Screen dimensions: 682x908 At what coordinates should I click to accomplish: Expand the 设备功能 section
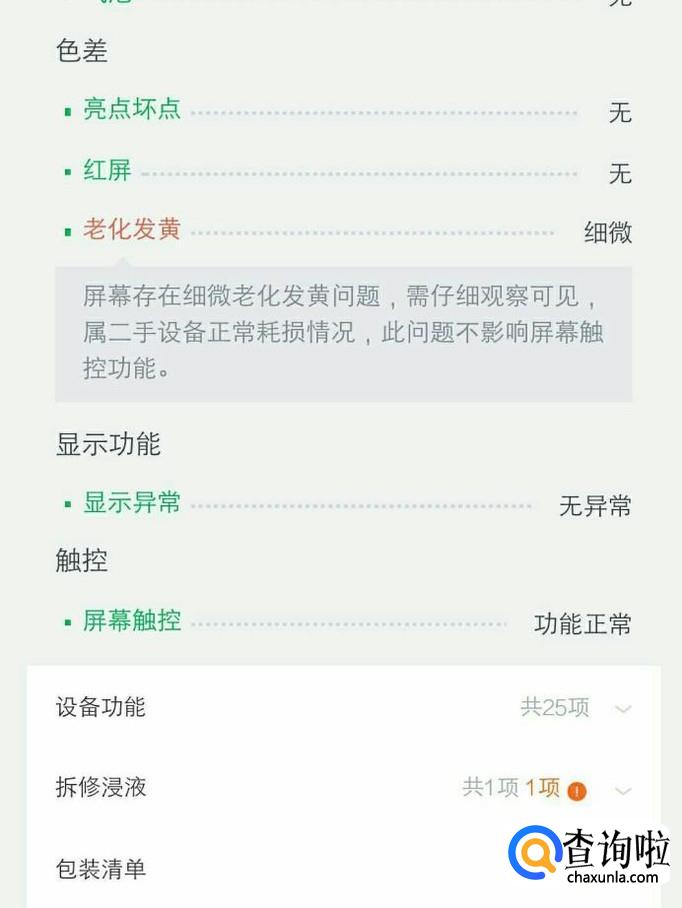pyautogui.click(x=622, y=709)
